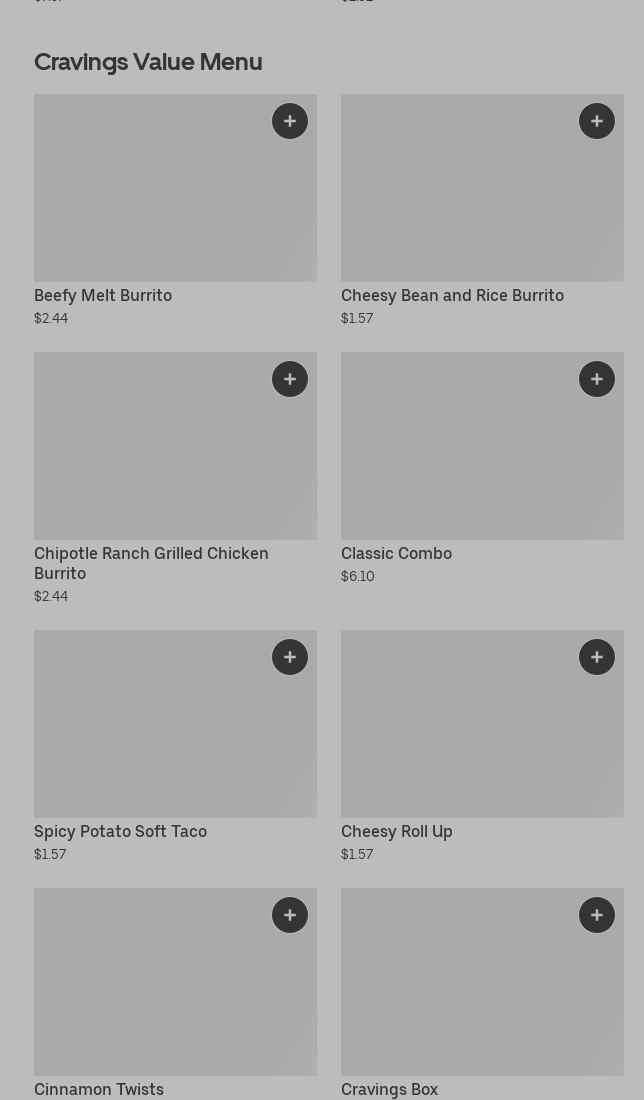Add Cinnamon Twists to the order

pyautogui.click(x=290, y=915)
